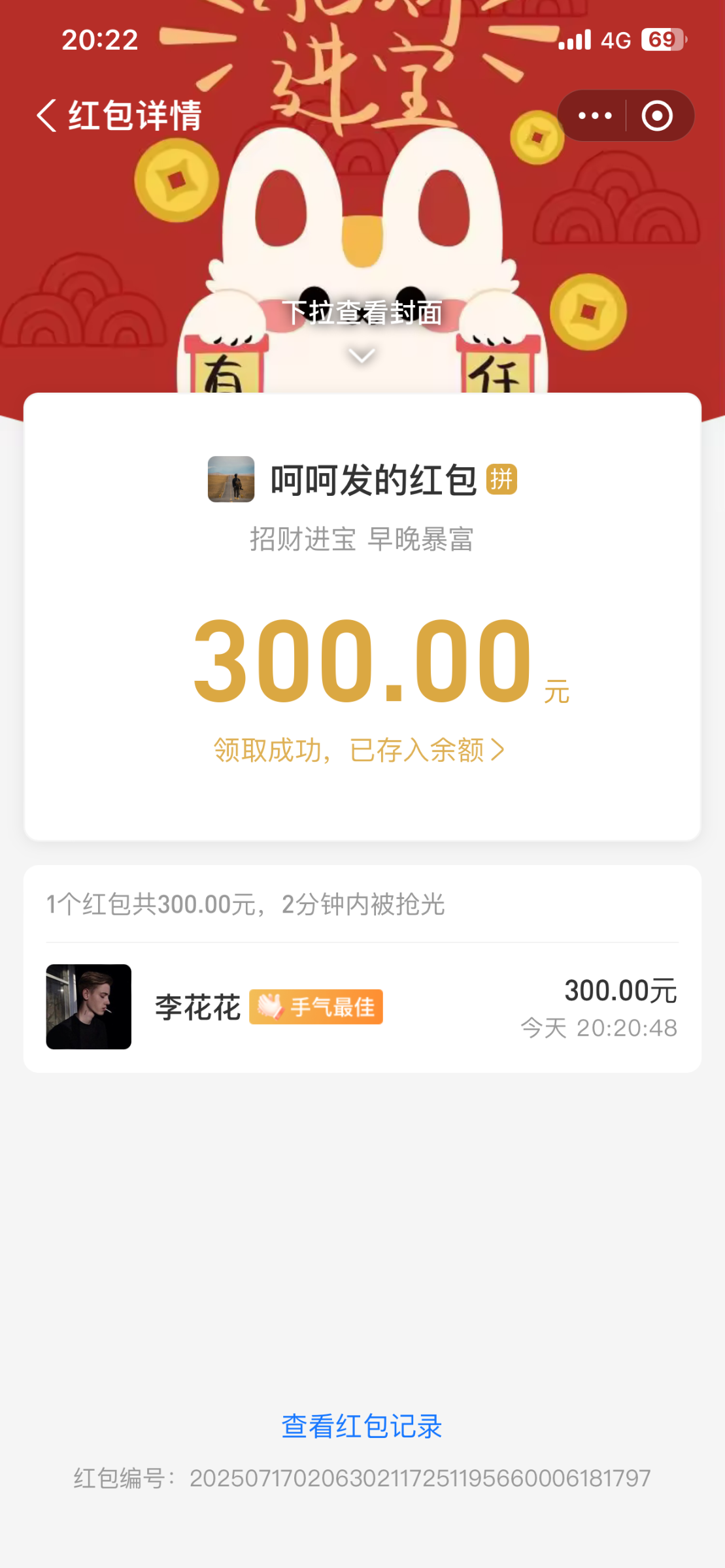This screenshot has width=725, height=1568.
Task: View red packet records (查看红包记录)
Action: [x=362, y=1426]
